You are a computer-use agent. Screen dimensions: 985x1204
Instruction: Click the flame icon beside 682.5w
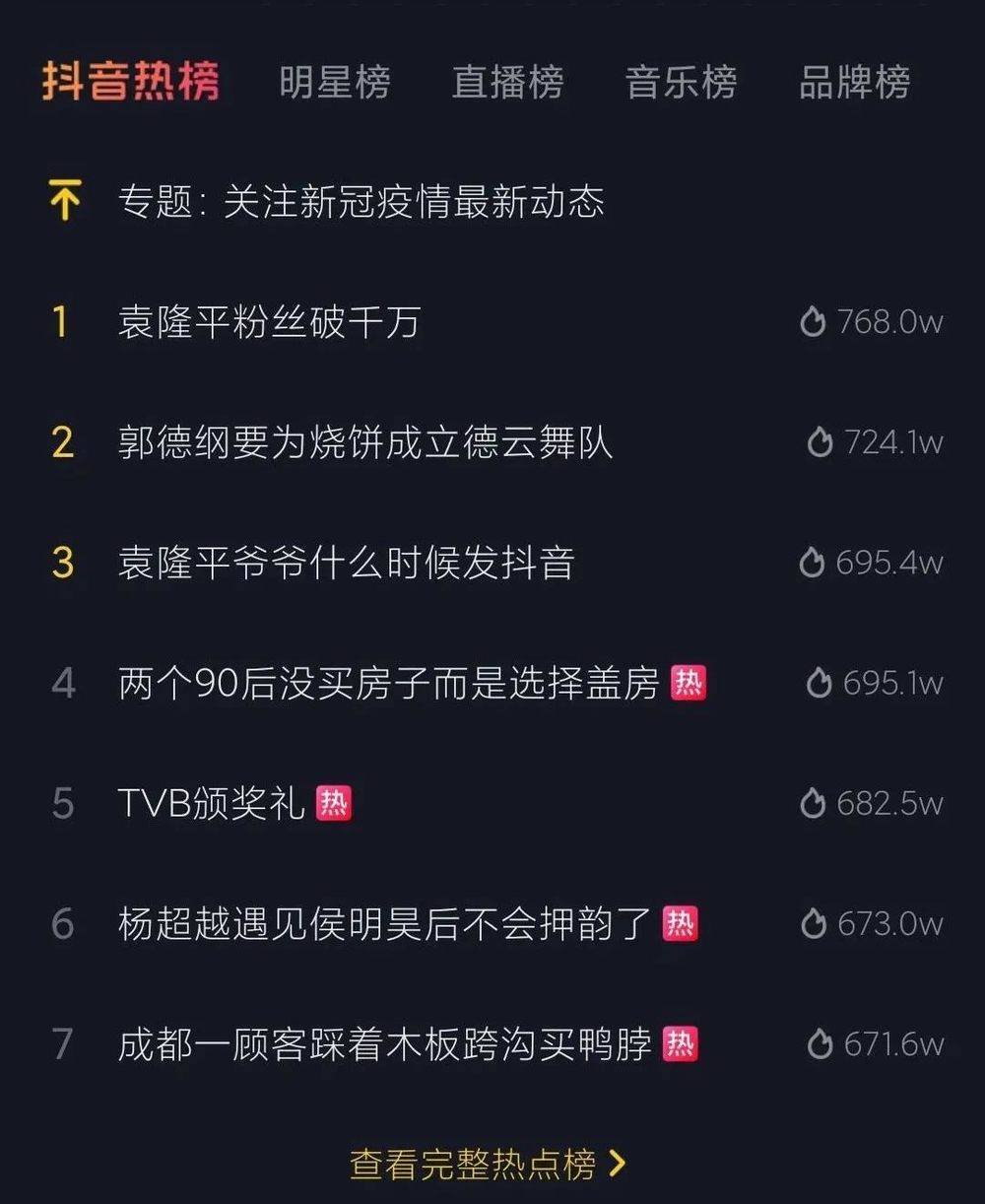coord(815,803)
